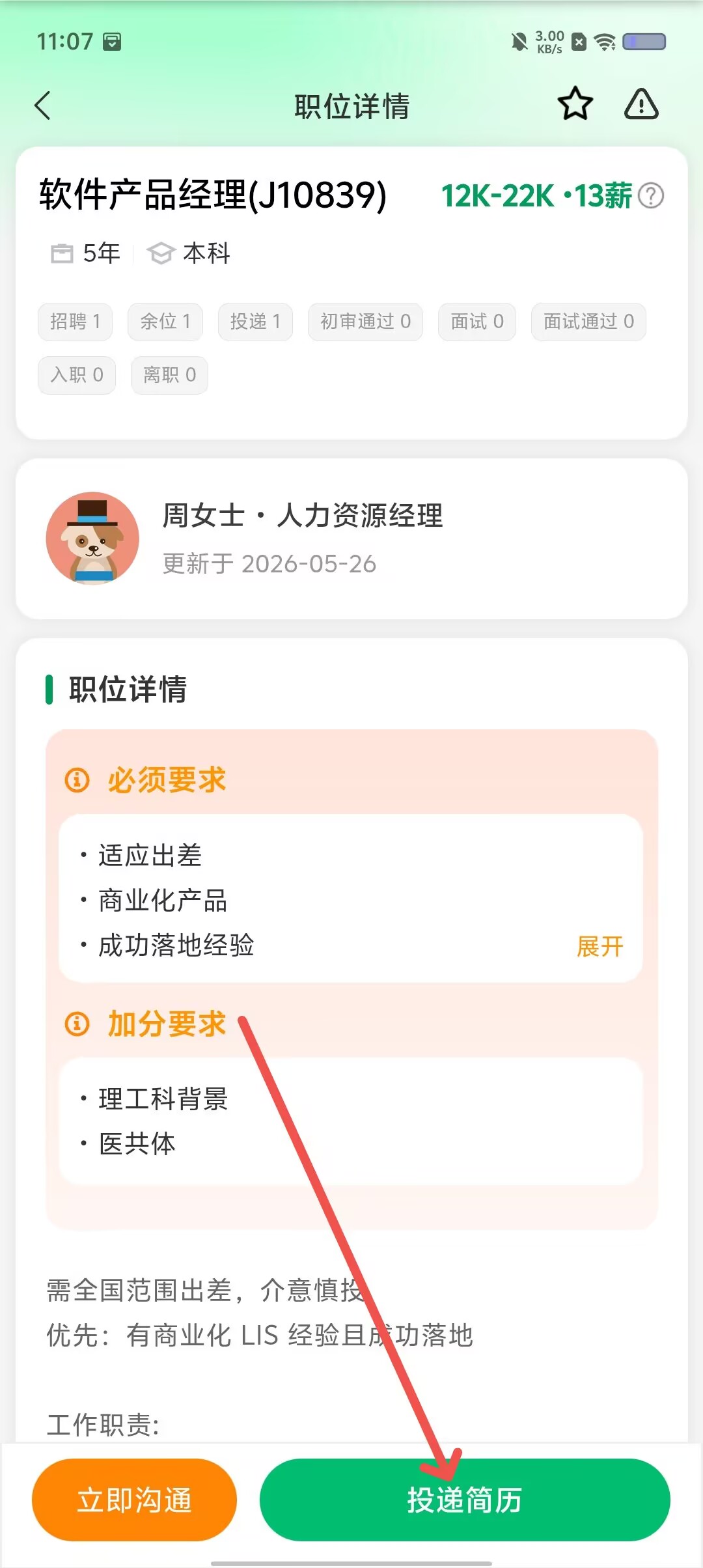Open recruiter 周女士's profile card
Viewport: 703px width, 1568px height.
tap(351, 539)
